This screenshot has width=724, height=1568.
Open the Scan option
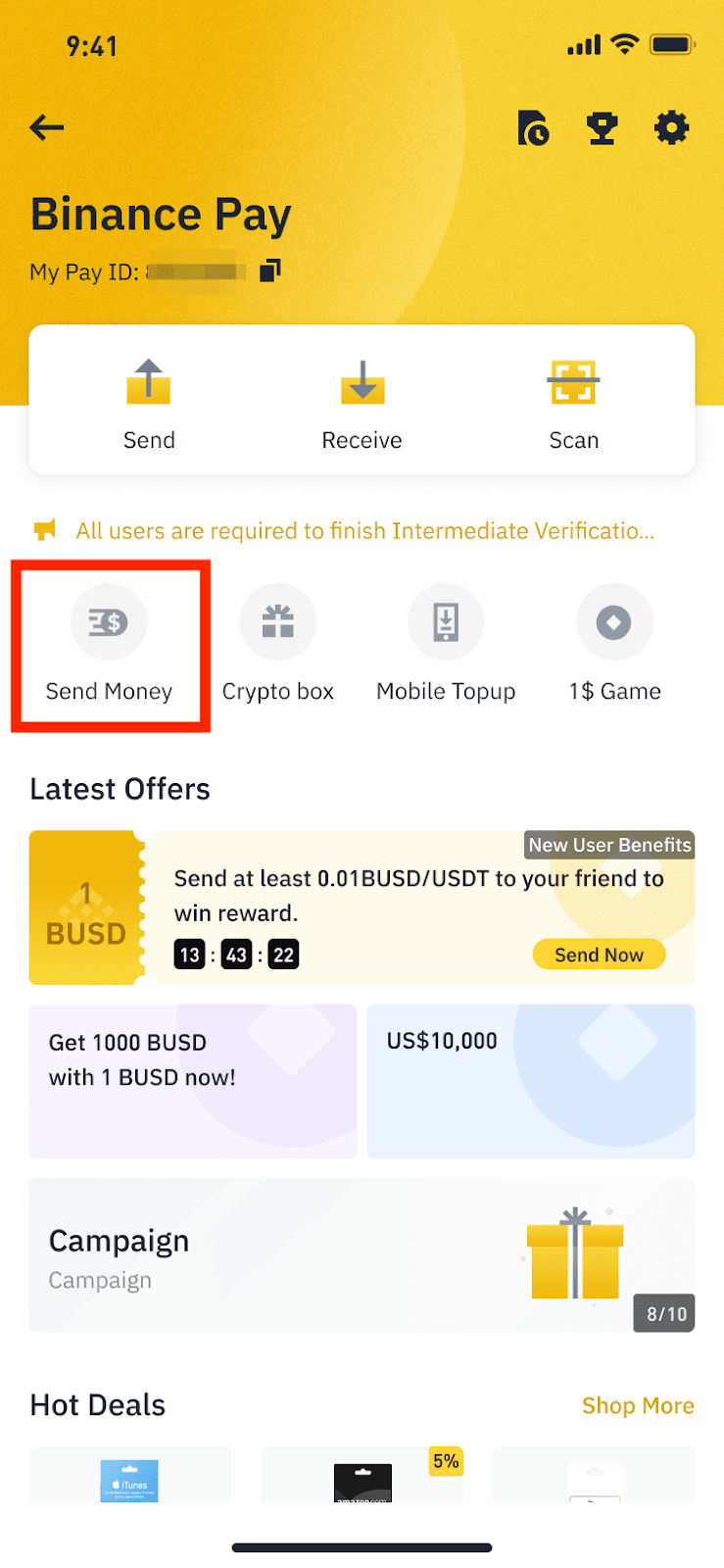pos(573,404)
